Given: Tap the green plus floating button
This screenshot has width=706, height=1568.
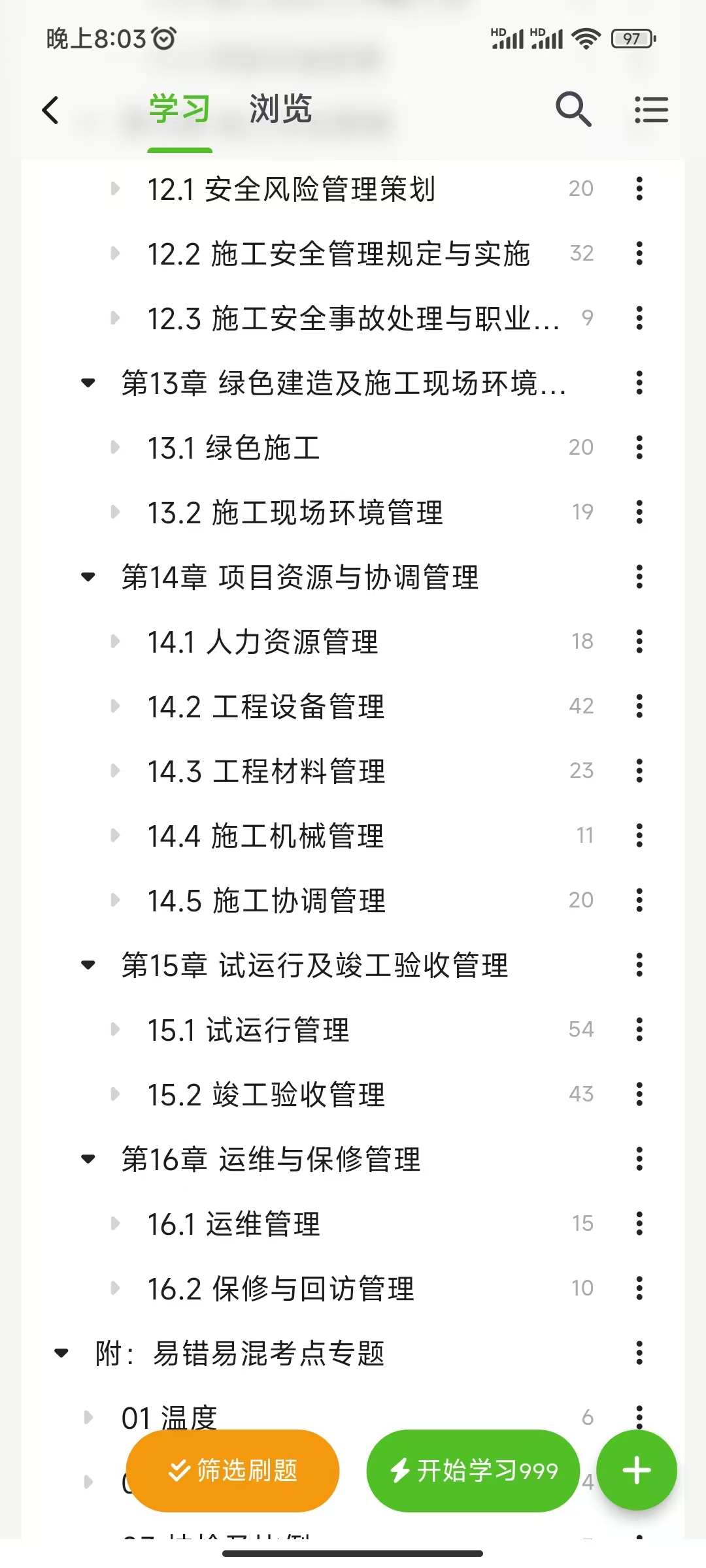Looking at the screenshot, I should [637, 1471].
